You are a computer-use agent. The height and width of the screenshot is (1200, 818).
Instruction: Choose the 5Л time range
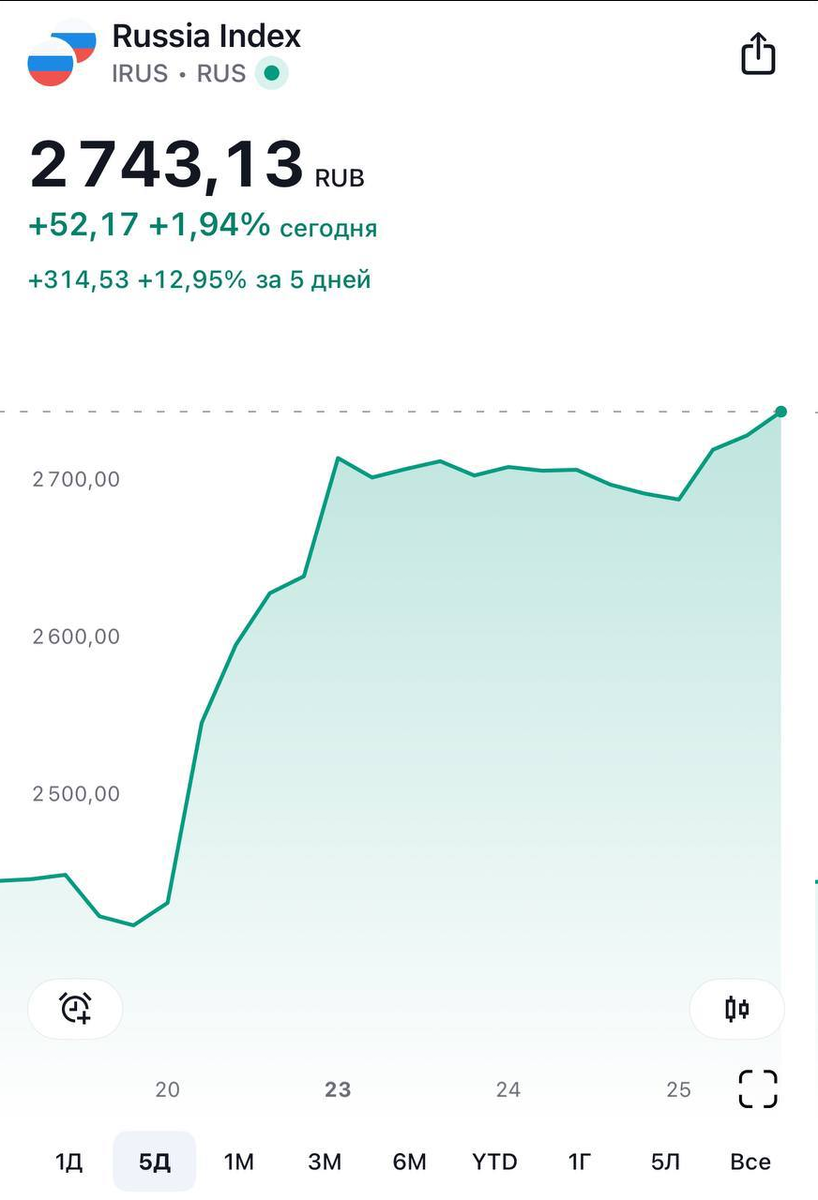(665, 1162)
